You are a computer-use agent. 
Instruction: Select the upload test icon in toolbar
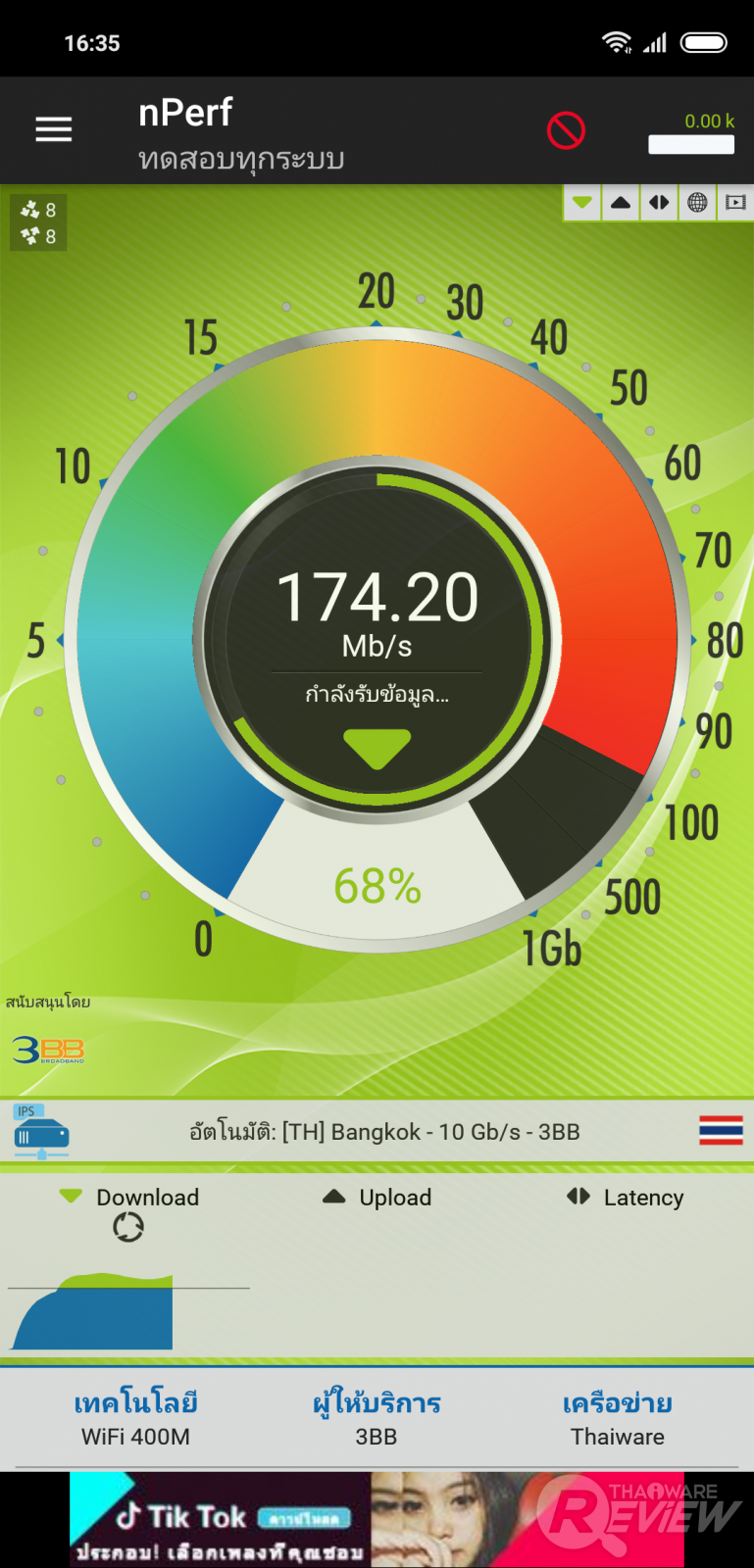[621, 203]
